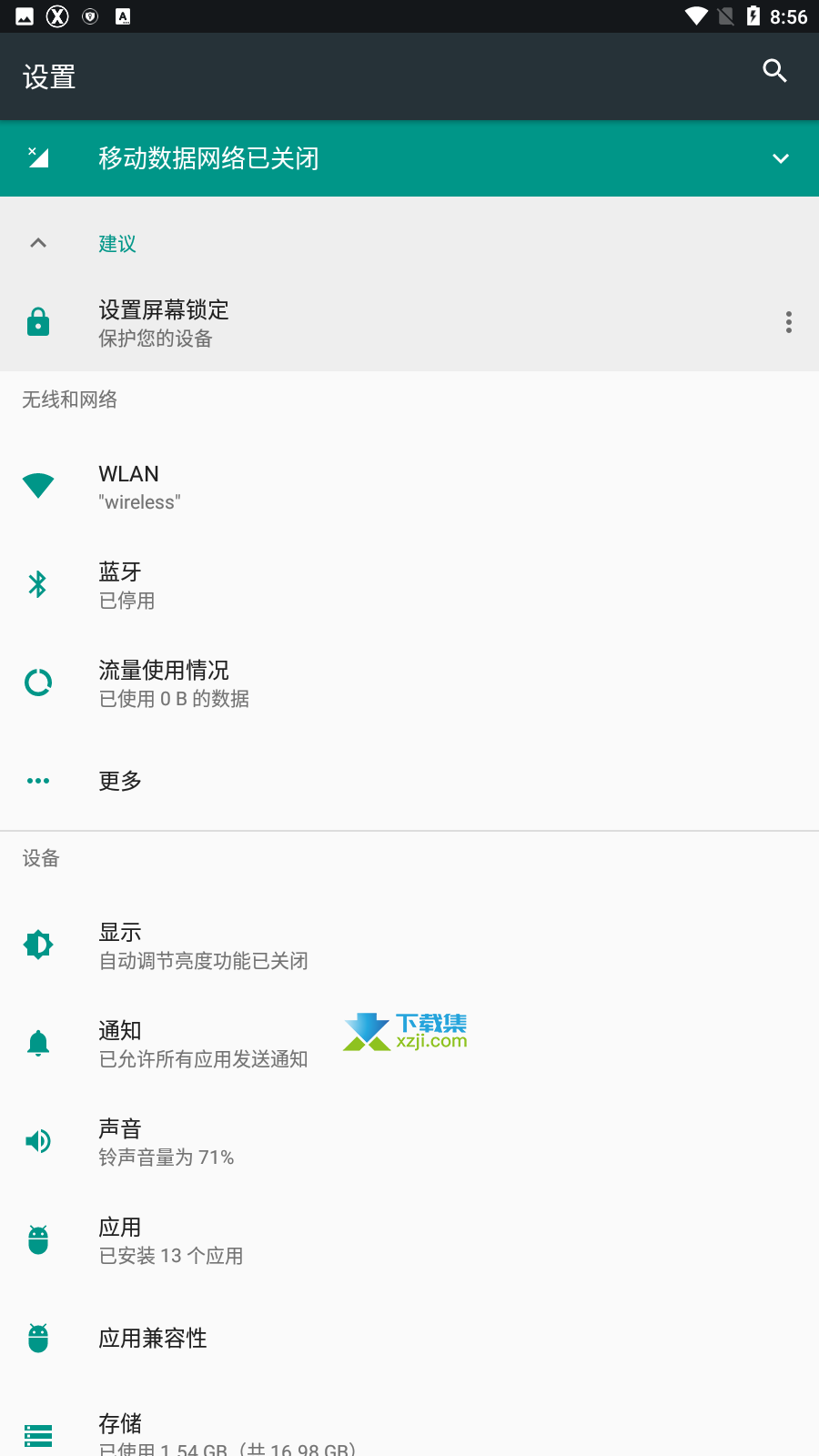This screenshot has width=819, height=1456.
Task: Open Notifications (通知) settings
Action: (409, 1043)
